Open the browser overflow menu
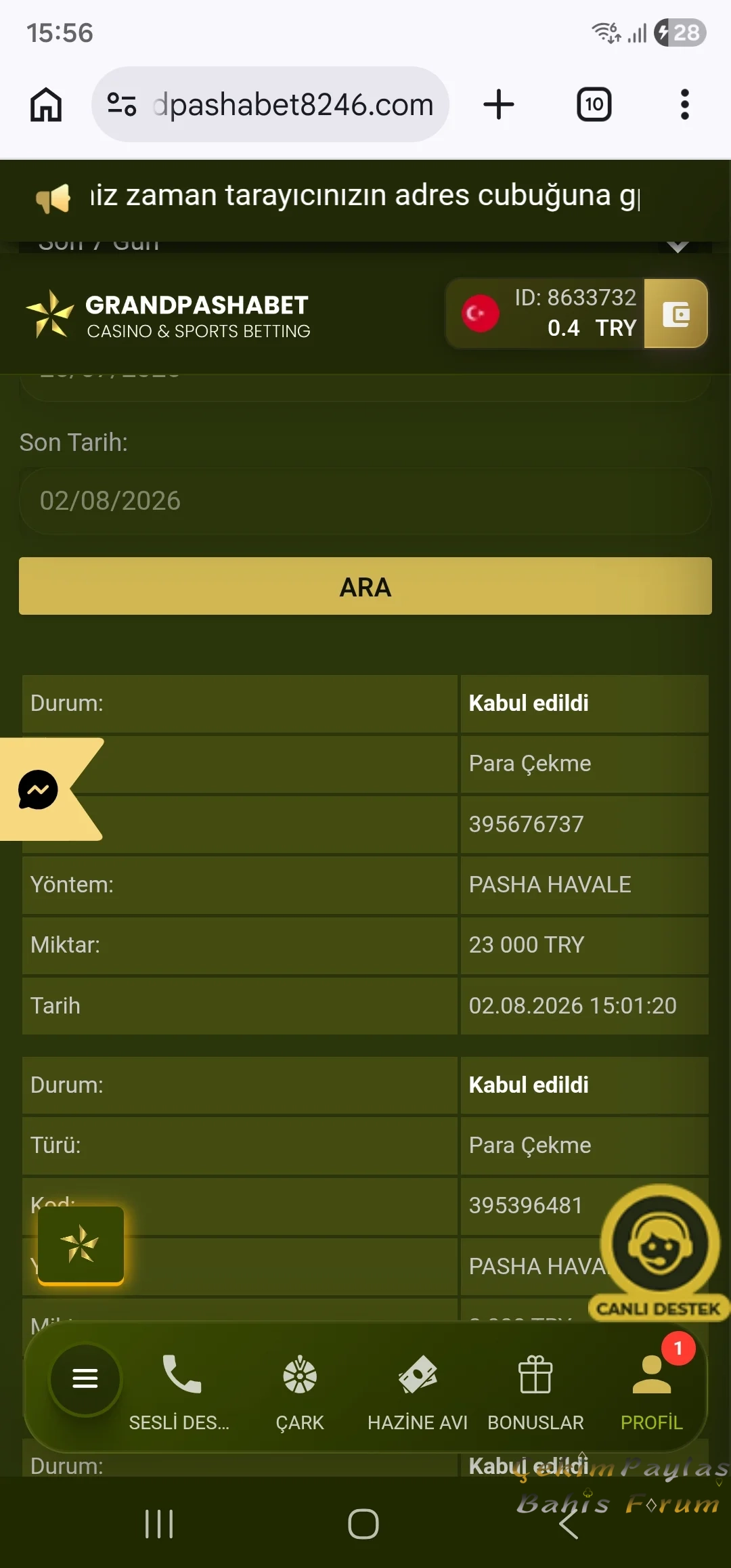Viewport: 731px width, 1568px height. pos(685,105)
